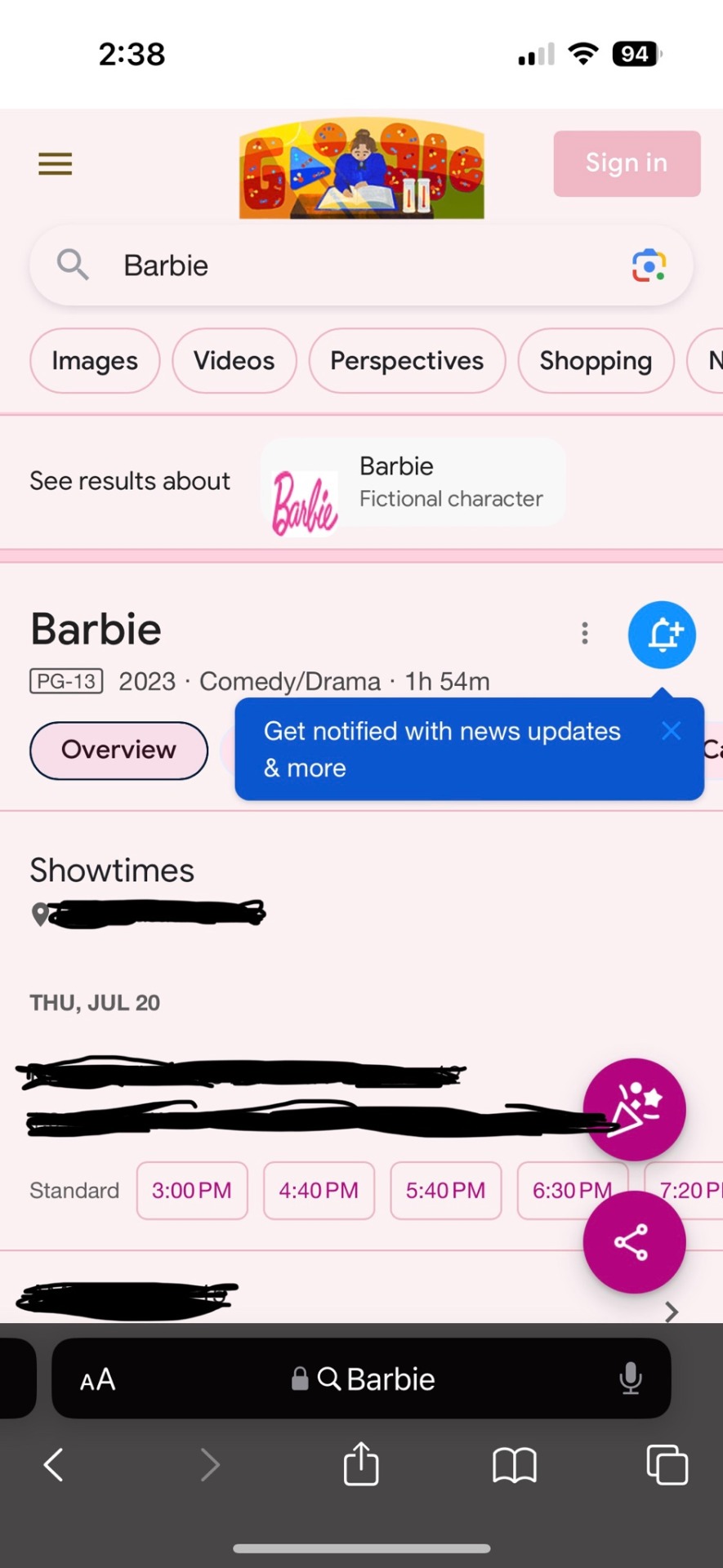Viewport: 723px width, 1568px height.
Task: Filter results by Images
Action: (x=95, y=361)
